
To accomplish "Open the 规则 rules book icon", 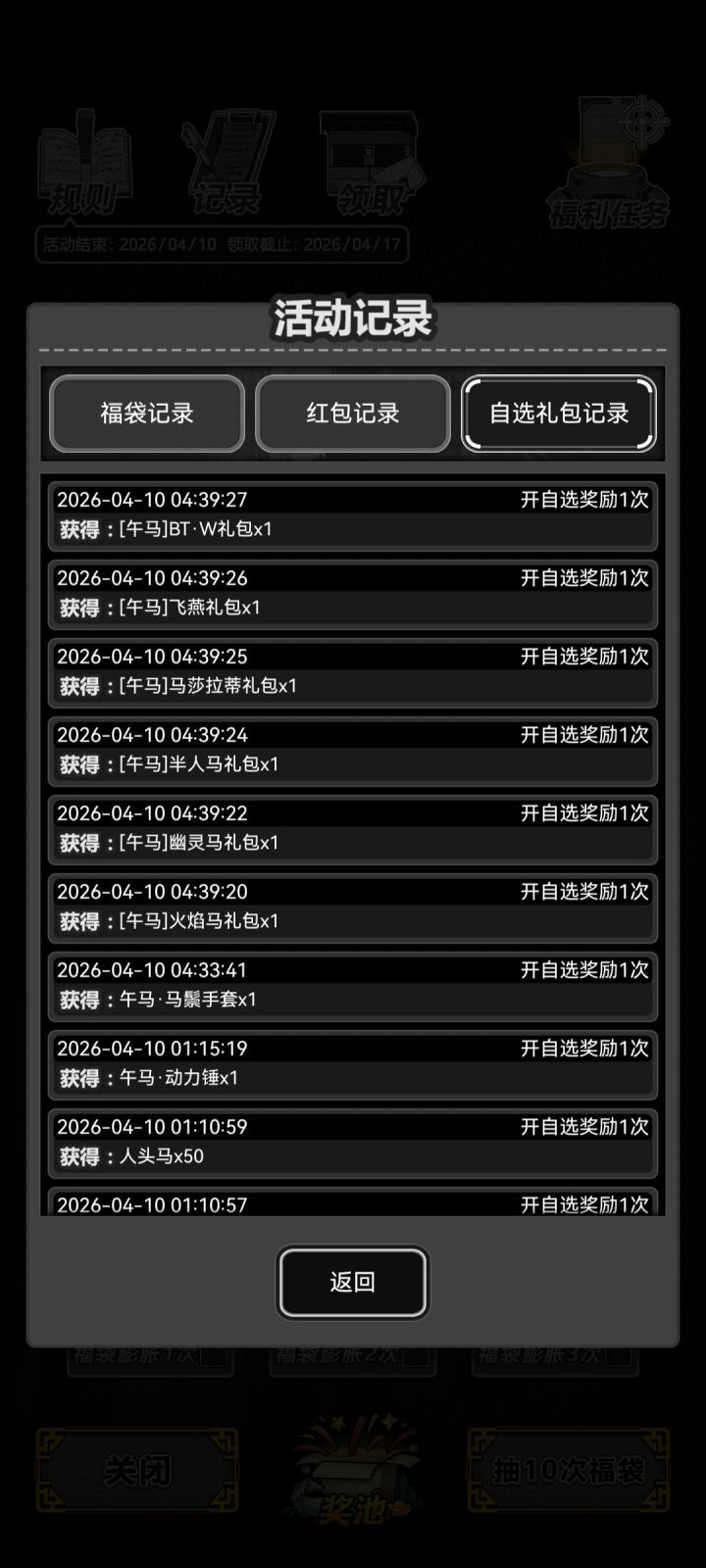I will [x=83, y=162].
